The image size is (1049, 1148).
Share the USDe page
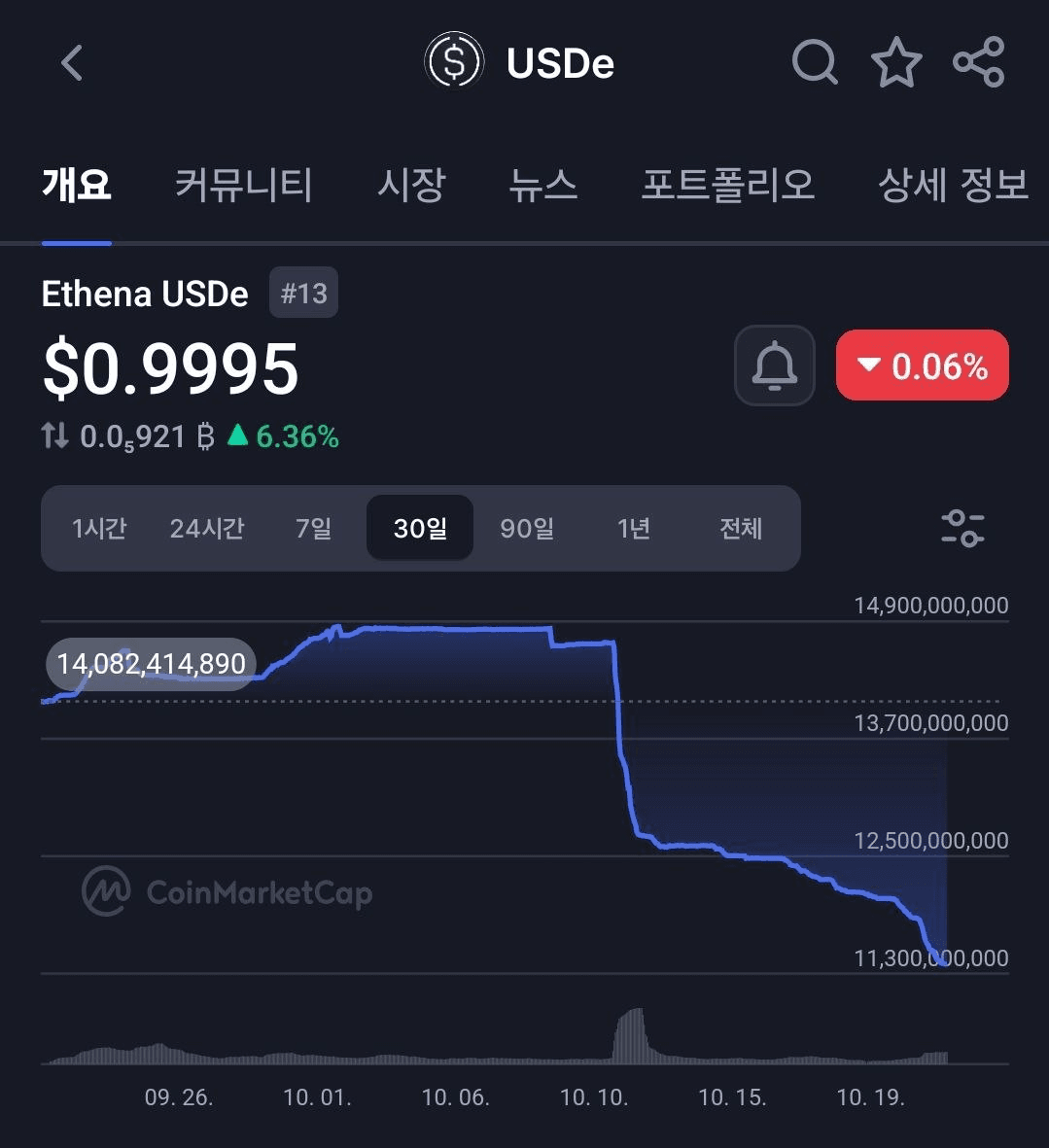(978, 63)
